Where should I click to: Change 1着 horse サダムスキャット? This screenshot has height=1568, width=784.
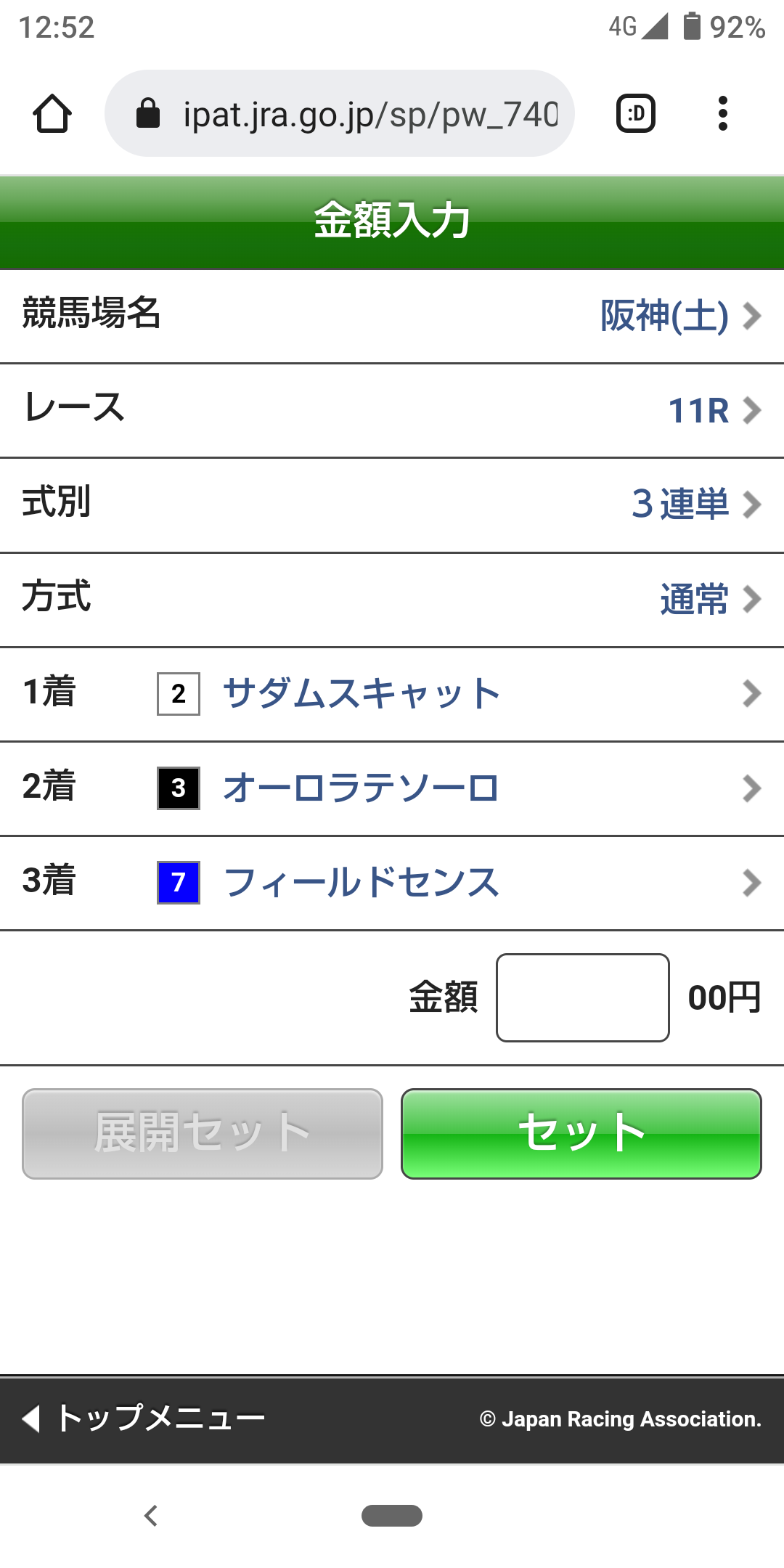click(392, 694)
